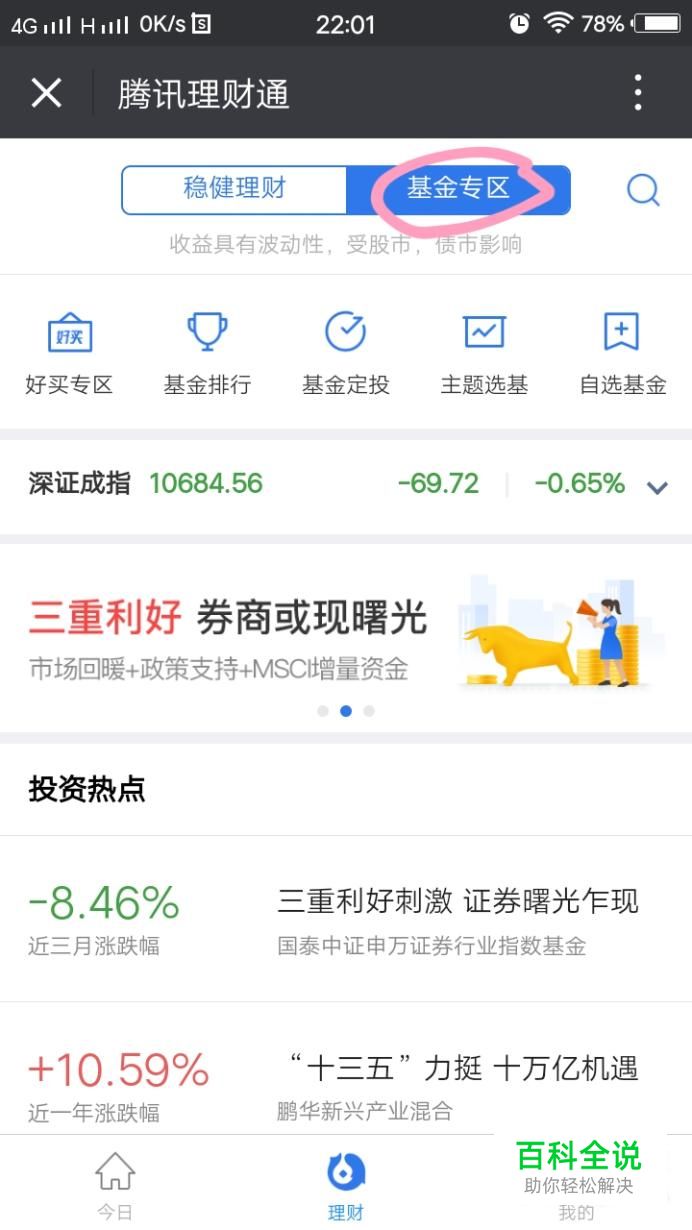Open 好买专区
Image resolution: width=692 pixels, height=1230 pixels.
pos(69,353)
